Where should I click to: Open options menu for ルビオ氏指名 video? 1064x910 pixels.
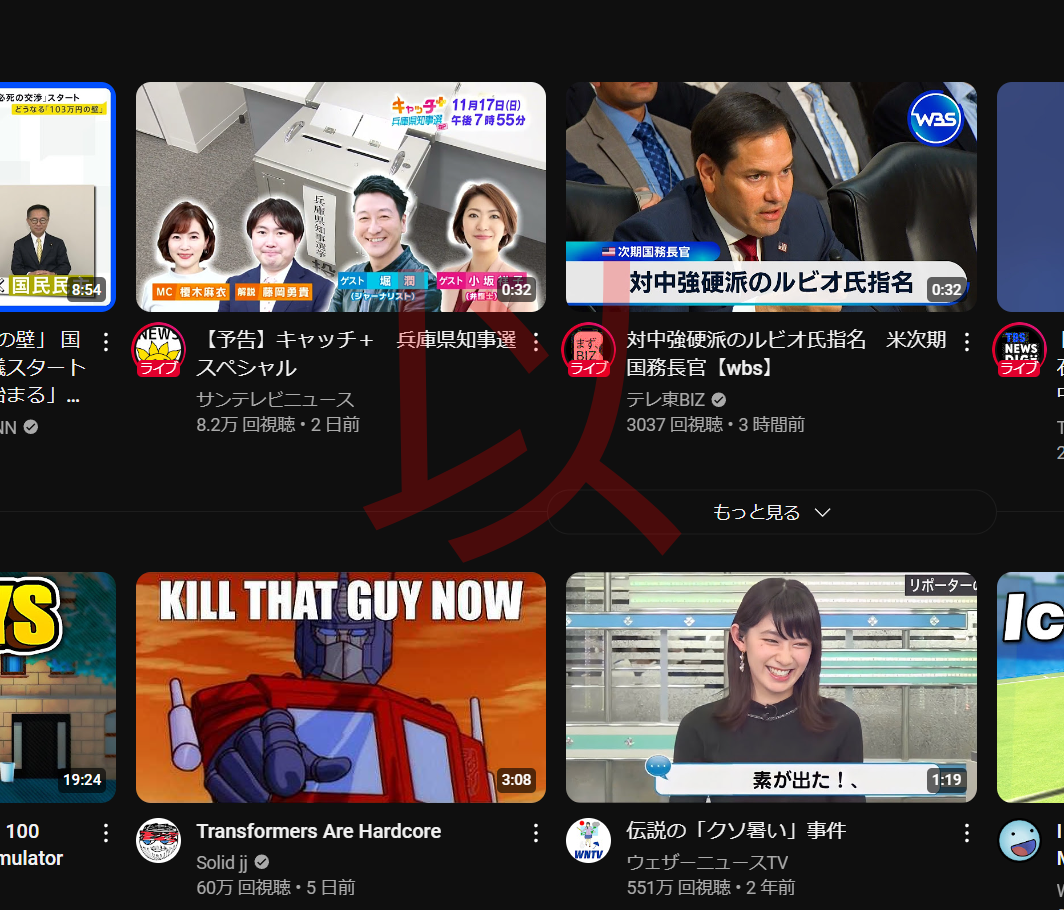click(x=966, y=342)
